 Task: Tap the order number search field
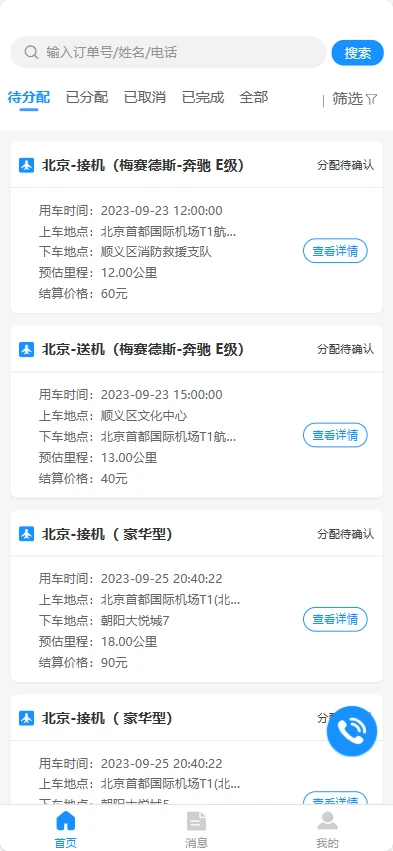168,53
